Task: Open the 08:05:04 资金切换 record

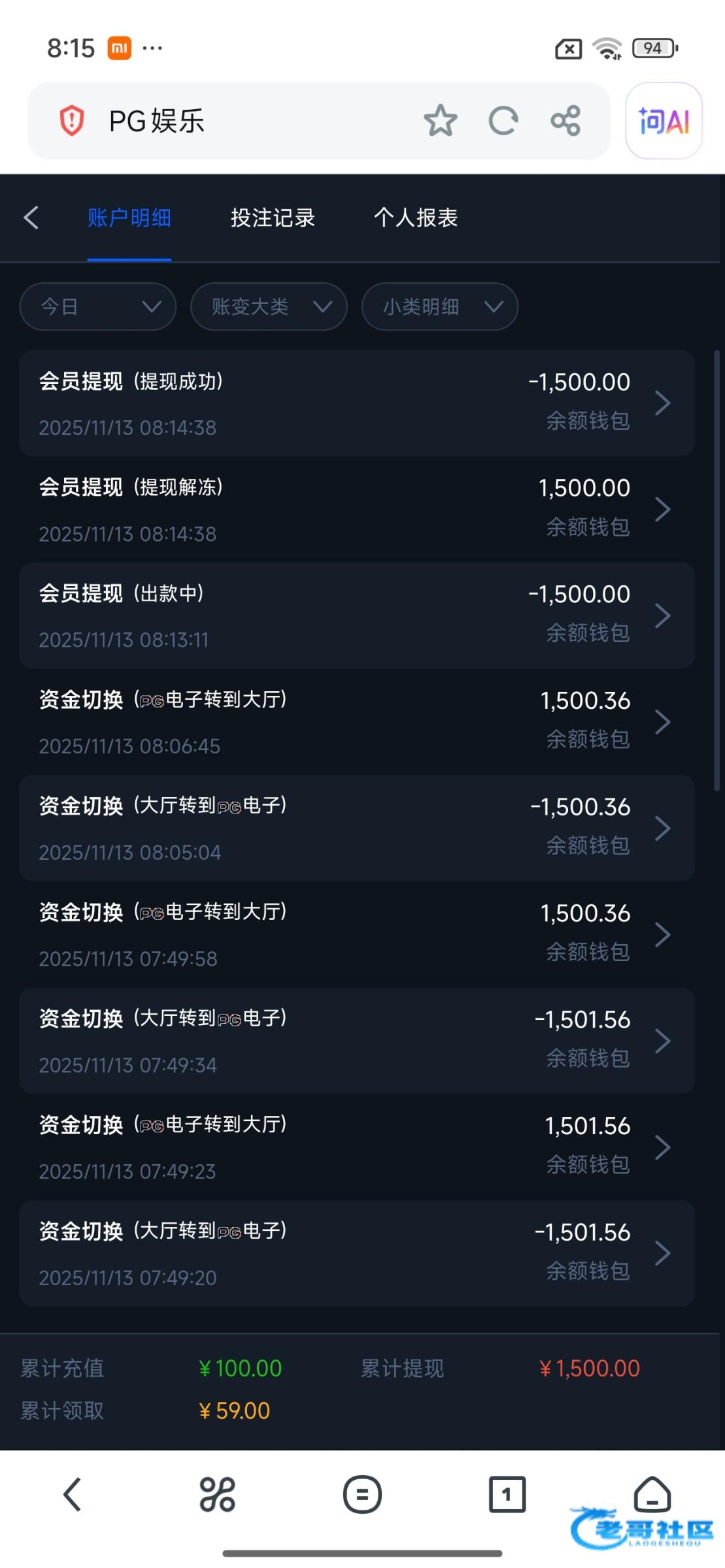Action: [x=356, y=828]
